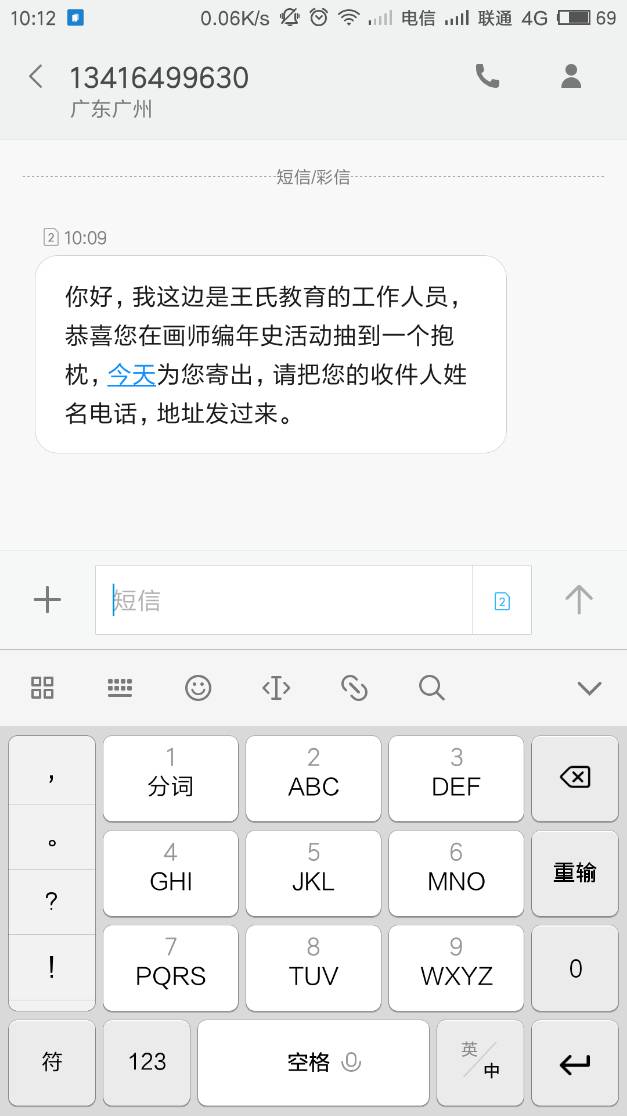Open the keyboard search tool
The width and height of the screenshot is (627, 1116).
point(431,687)
